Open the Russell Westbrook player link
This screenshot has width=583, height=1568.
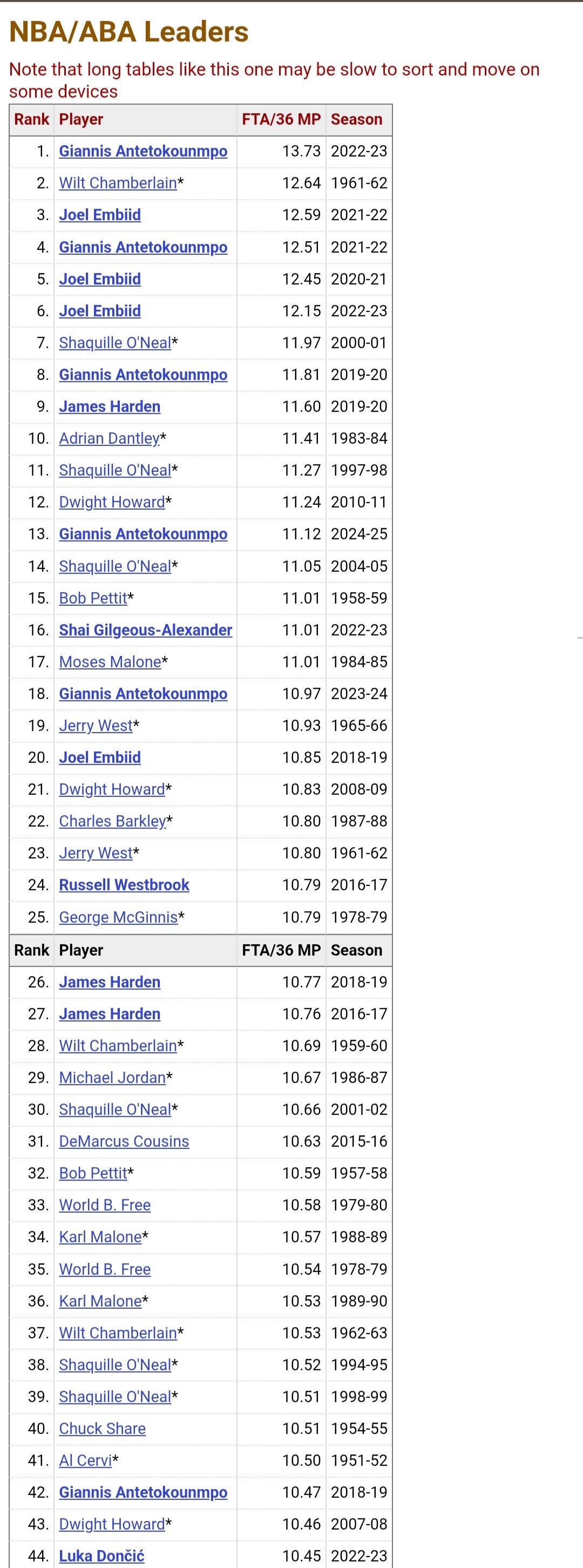(124, 885)
